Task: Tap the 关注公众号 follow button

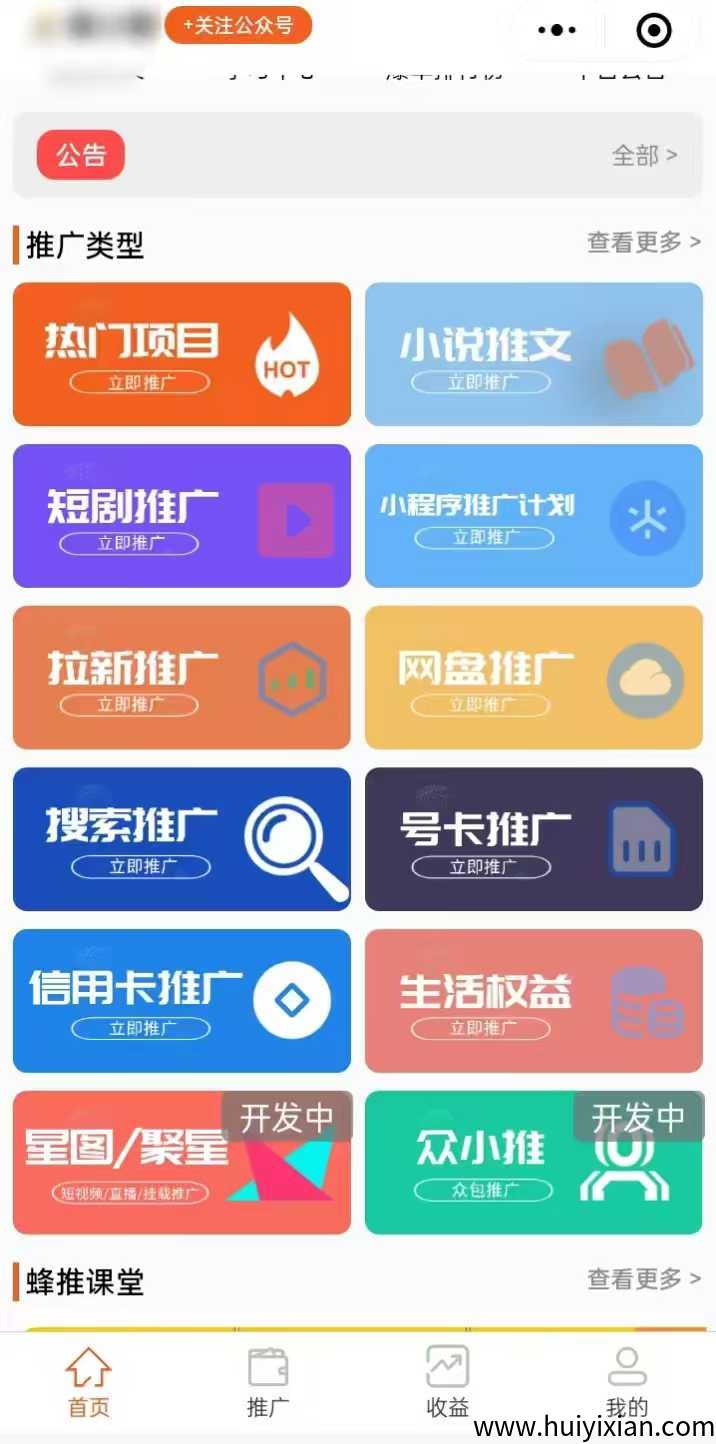Action: [x=238, y=26]
